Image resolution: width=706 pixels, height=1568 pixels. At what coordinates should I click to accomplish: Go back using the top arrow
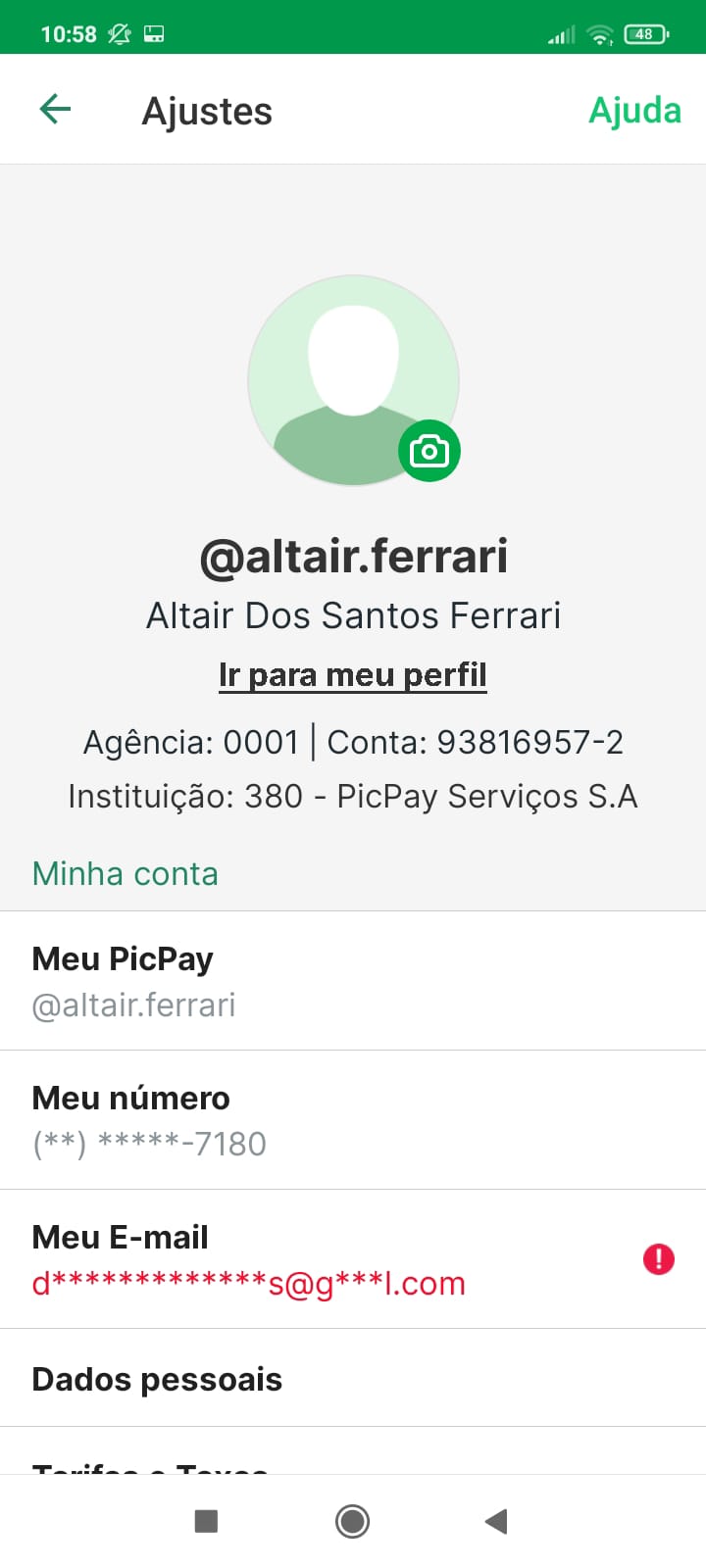tap(55, 109)
